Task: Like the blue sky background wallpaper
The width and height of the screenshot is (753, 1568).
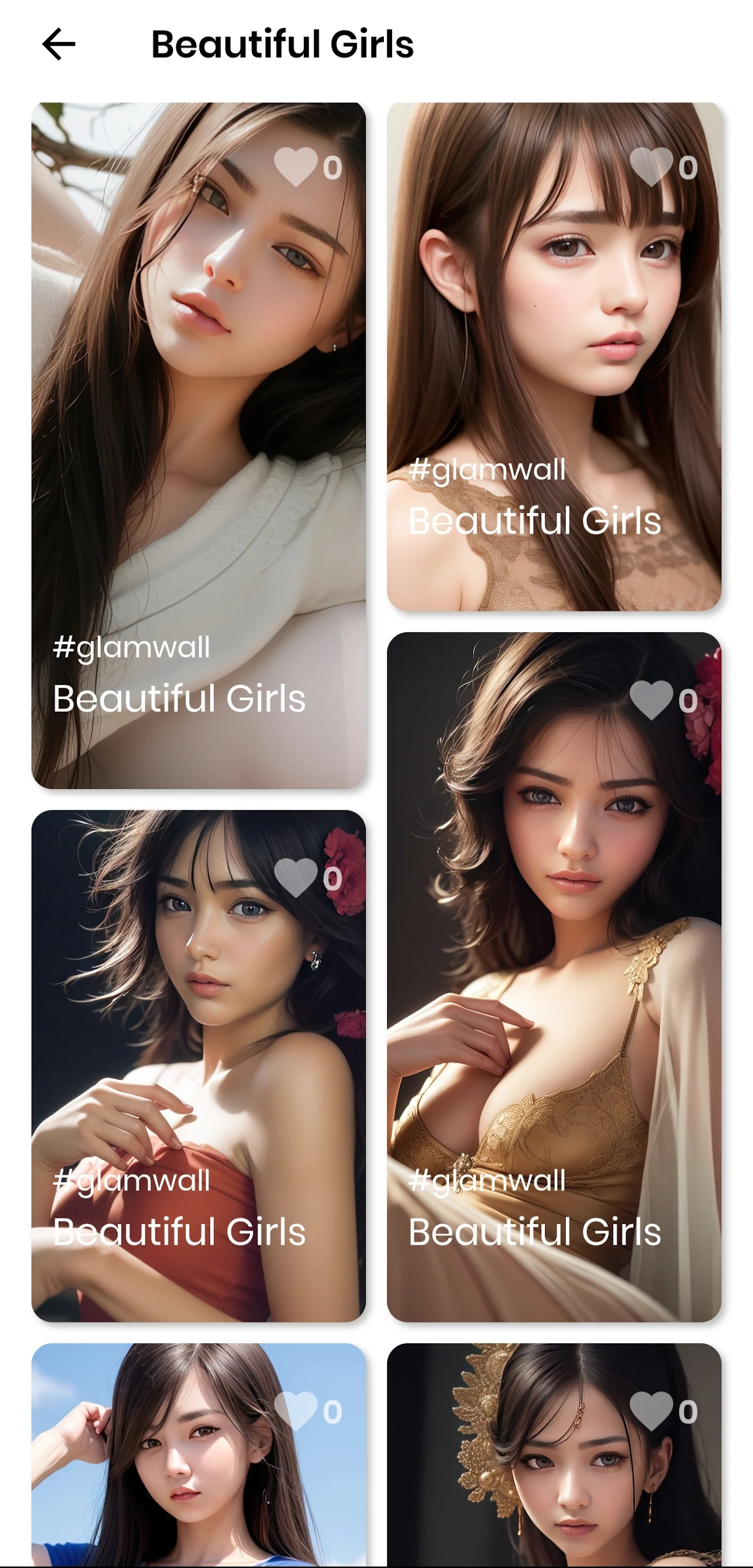Action: (296, 1411)
